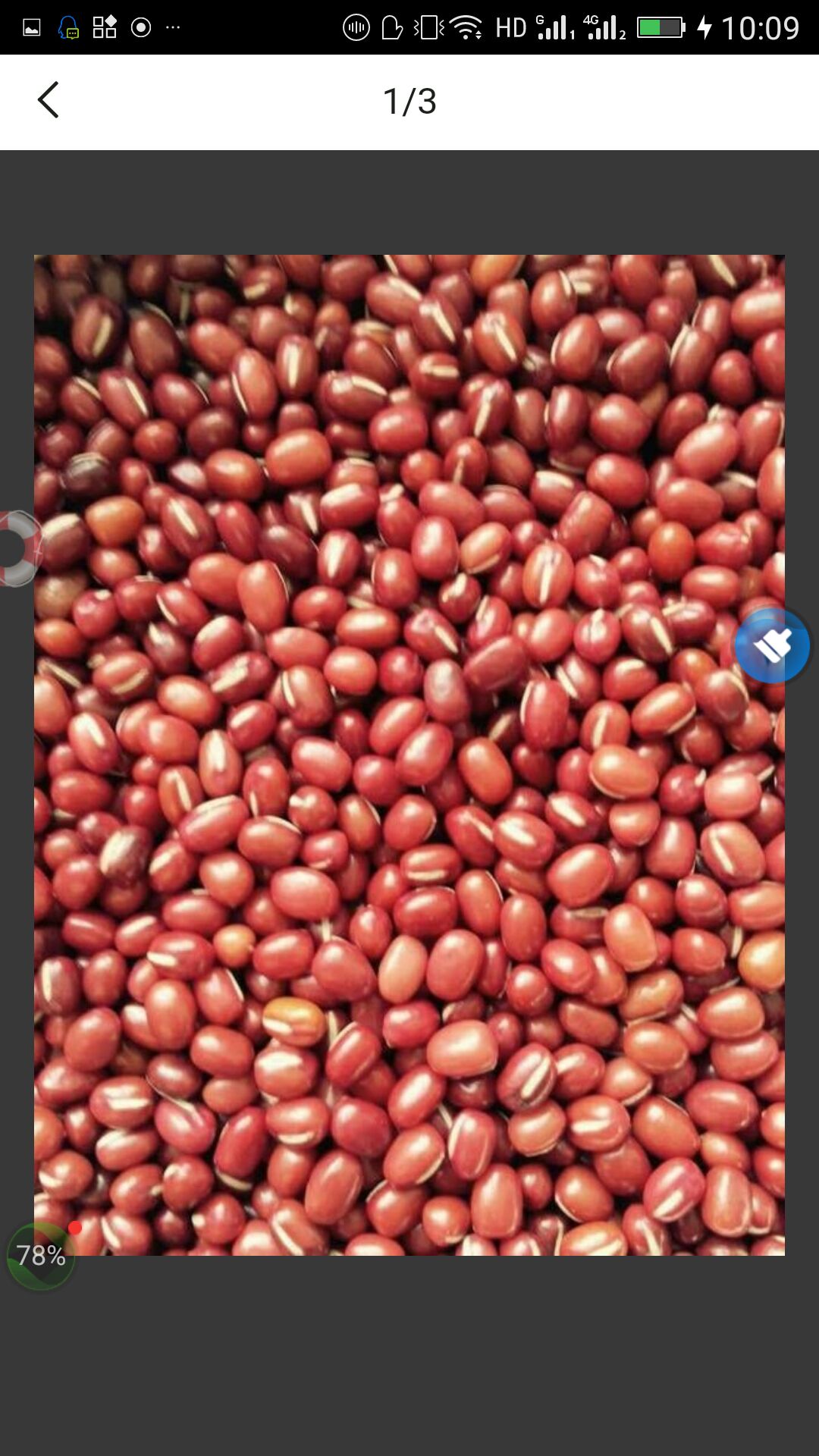Tap the red beans photo
Screen dimensions: 819x1456
pyautogui.click(x=409, y=755)
